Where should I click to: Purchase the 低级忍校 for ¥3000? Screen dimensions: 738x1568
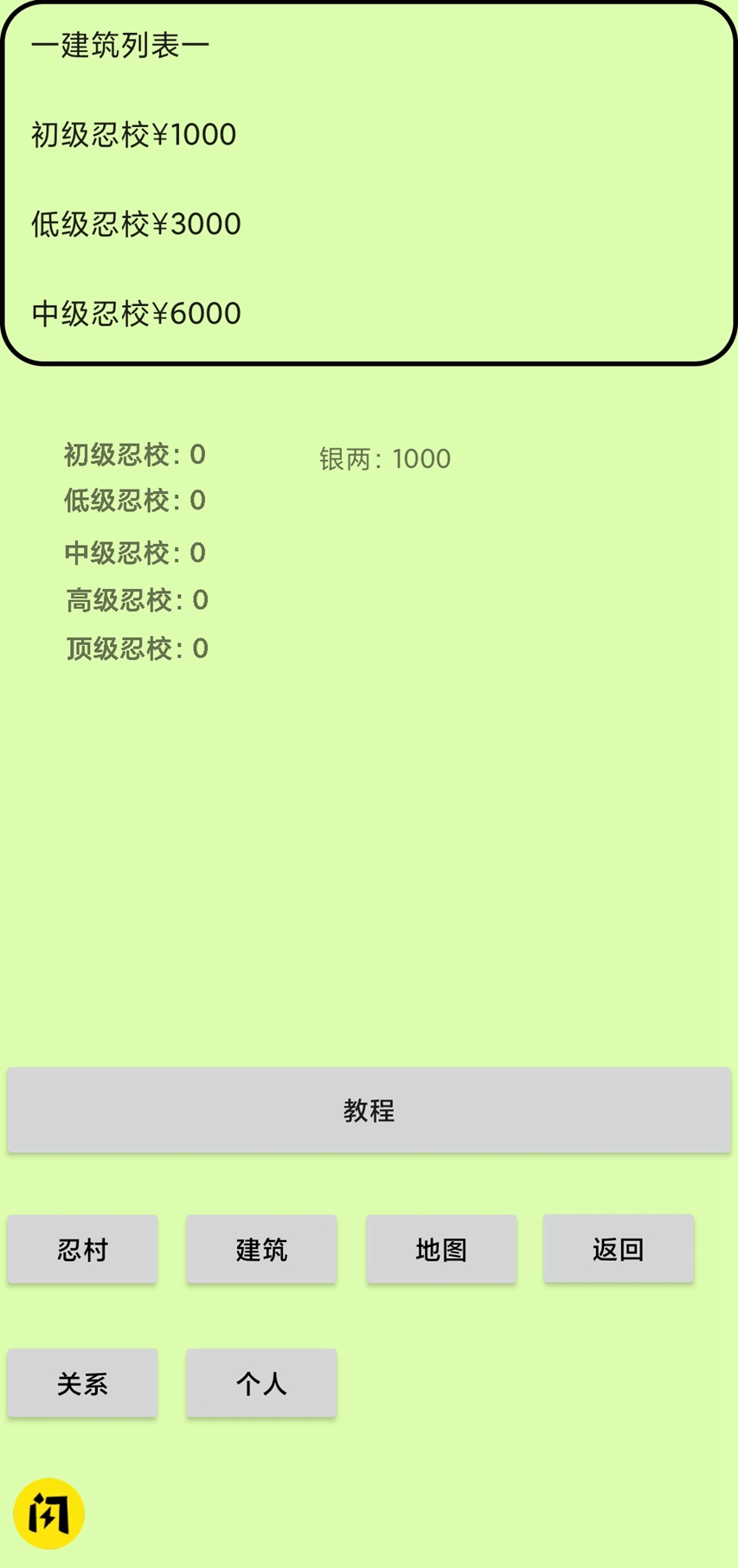click(136, 224)
